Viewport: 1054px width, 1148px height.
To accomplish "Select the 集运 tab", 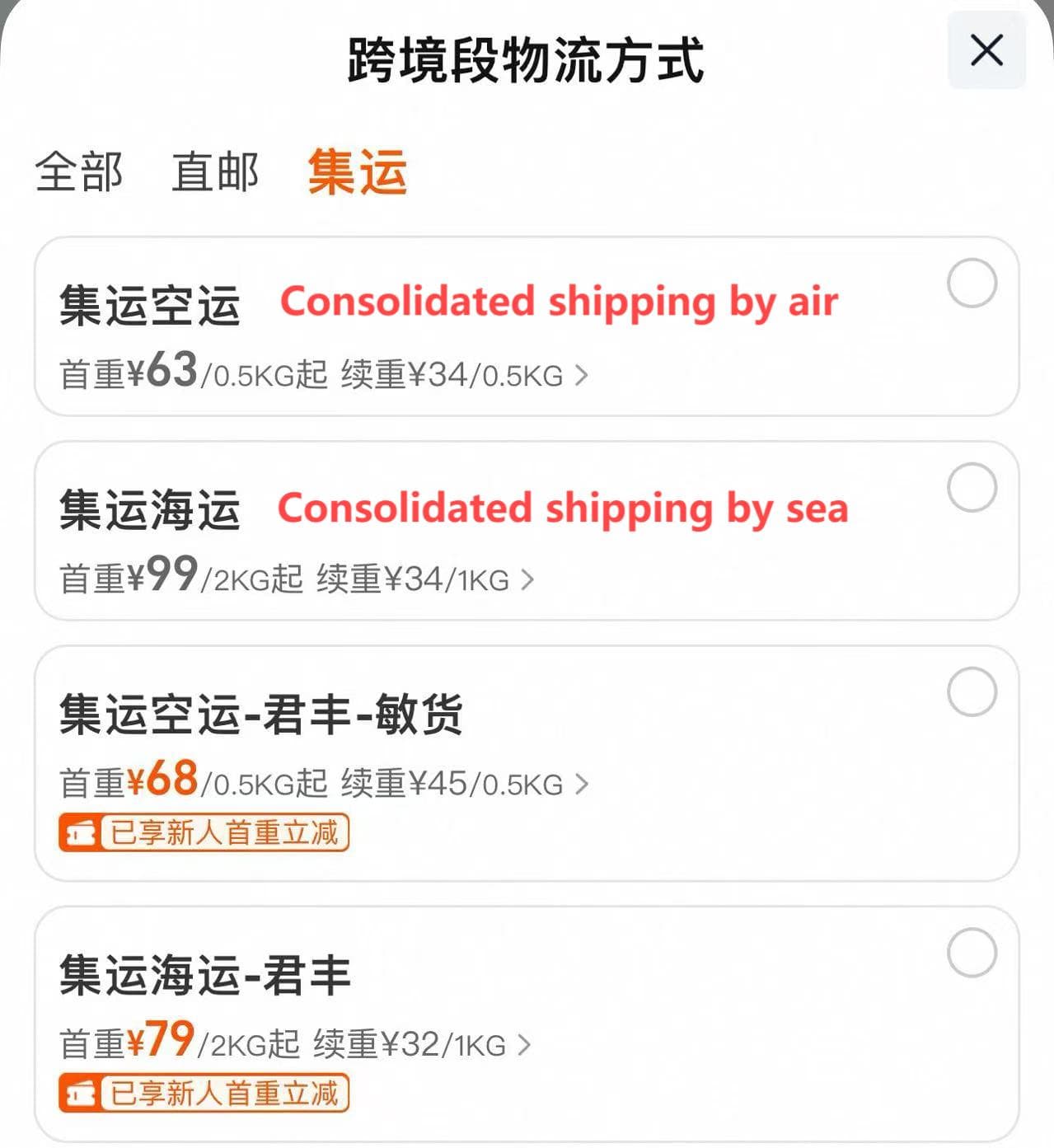I will point(357,172).
